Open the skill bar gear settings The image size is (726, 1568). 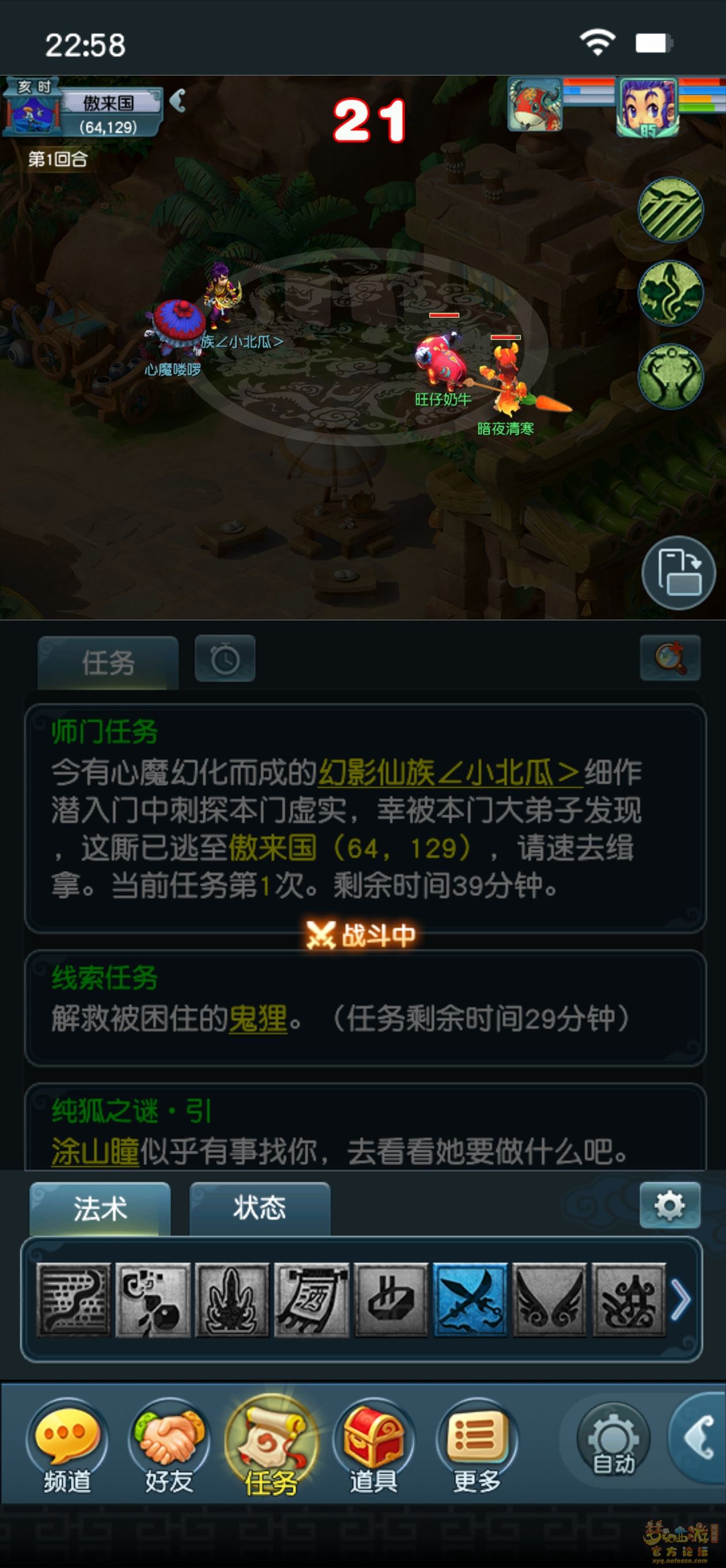[x=670, y=1205]
